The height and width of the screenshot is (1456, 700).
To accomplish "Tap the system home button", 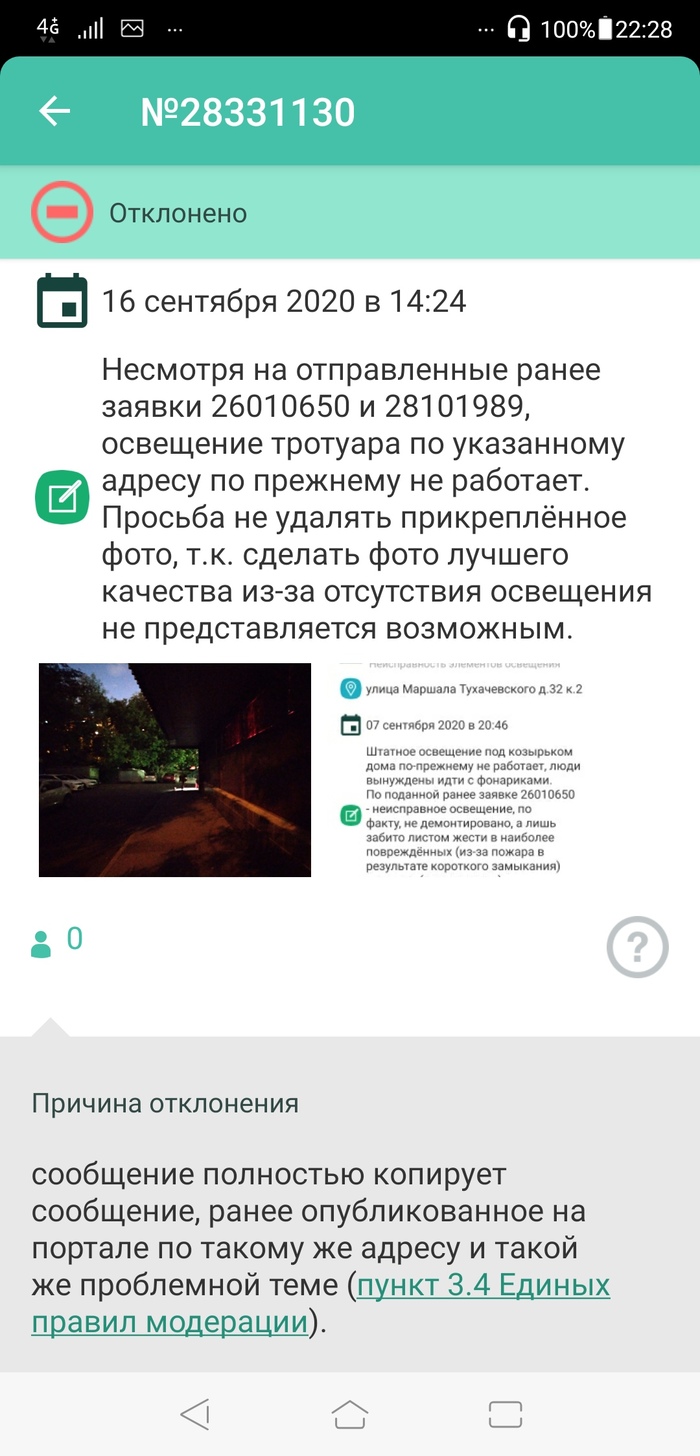I will click(x=350, y=1413).
